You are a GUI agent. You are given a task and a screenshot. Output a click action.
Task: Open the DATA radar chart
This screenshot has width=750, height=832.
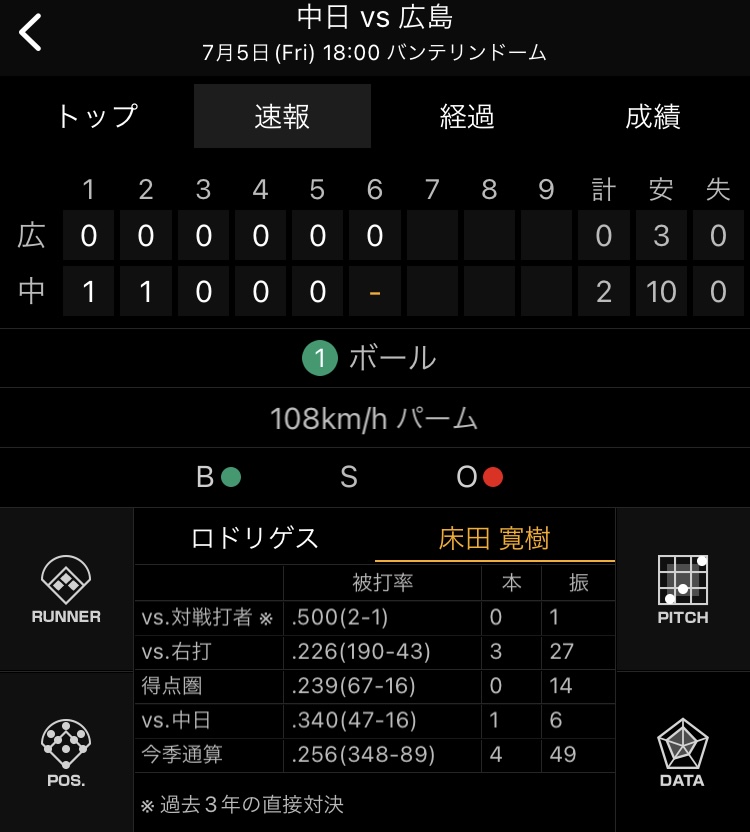(683, 753)
